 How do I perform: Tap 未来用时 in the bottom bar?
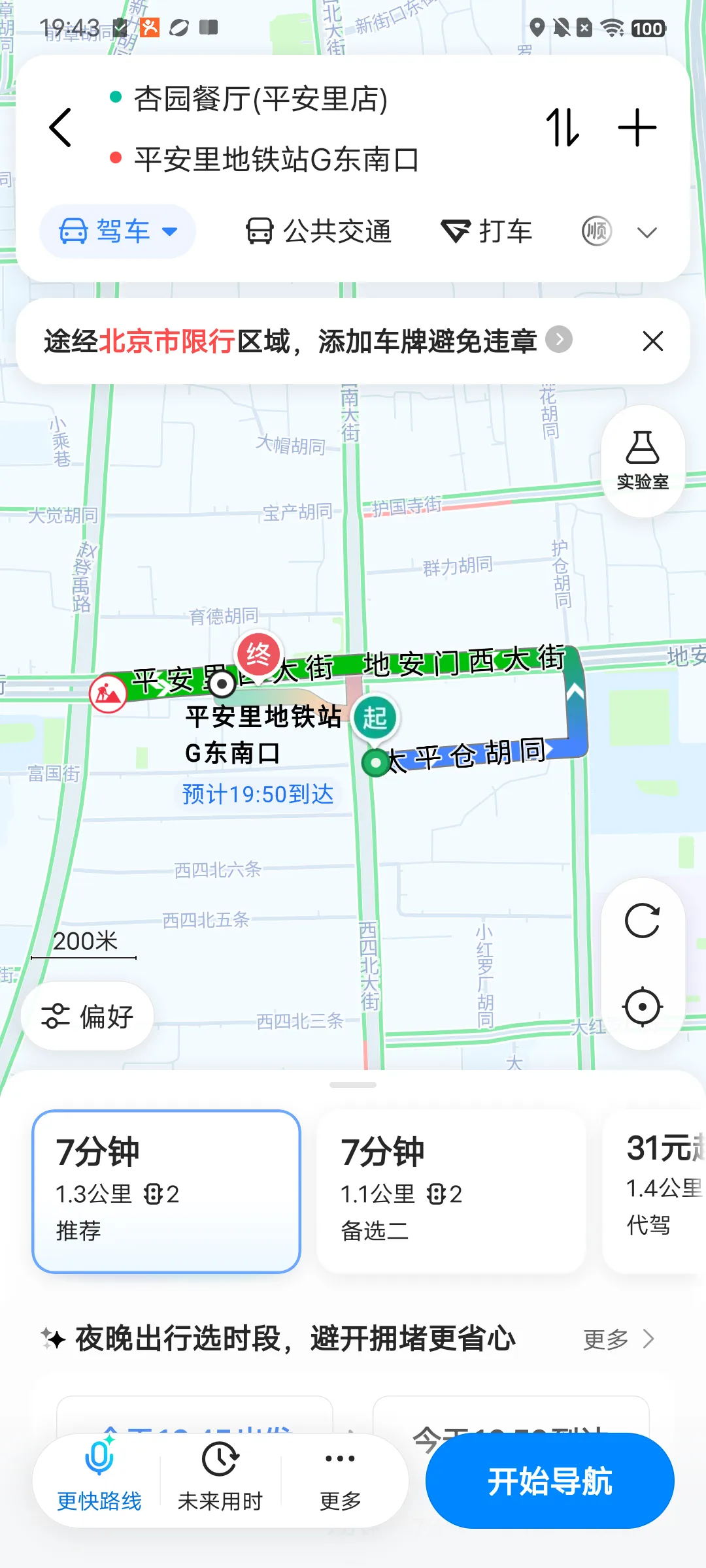220,1479
